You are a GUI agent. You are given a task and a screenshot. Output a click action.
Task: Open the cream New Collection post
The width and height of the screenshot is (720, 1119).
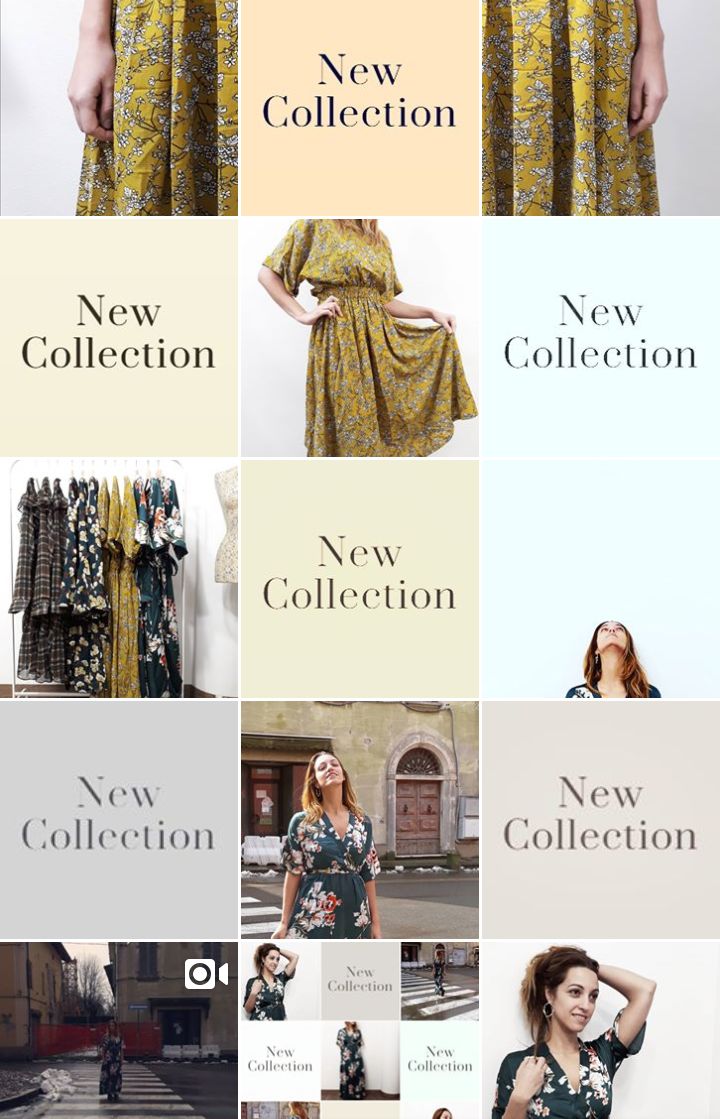point(119,337)
